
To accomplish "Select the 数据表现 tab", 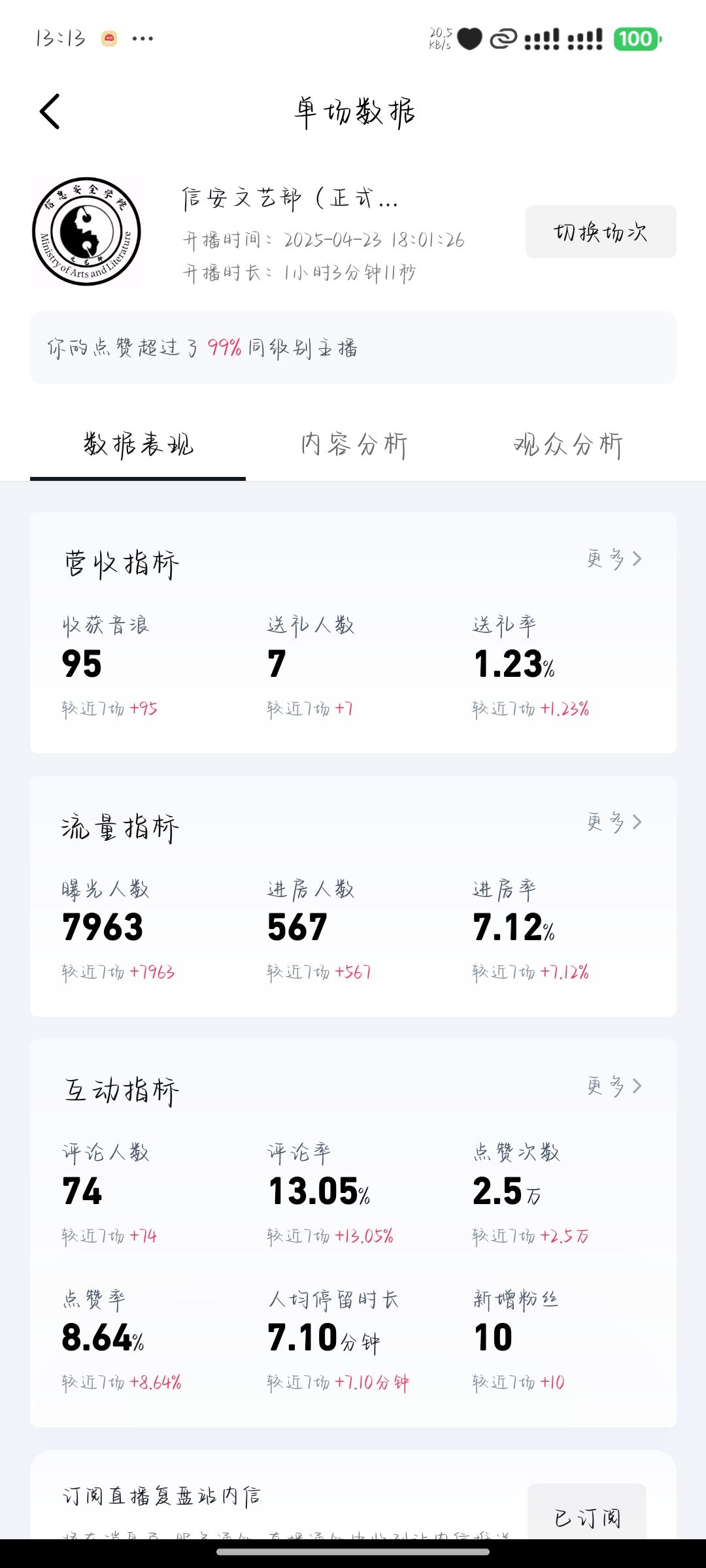I will click(x=138, y=445).
